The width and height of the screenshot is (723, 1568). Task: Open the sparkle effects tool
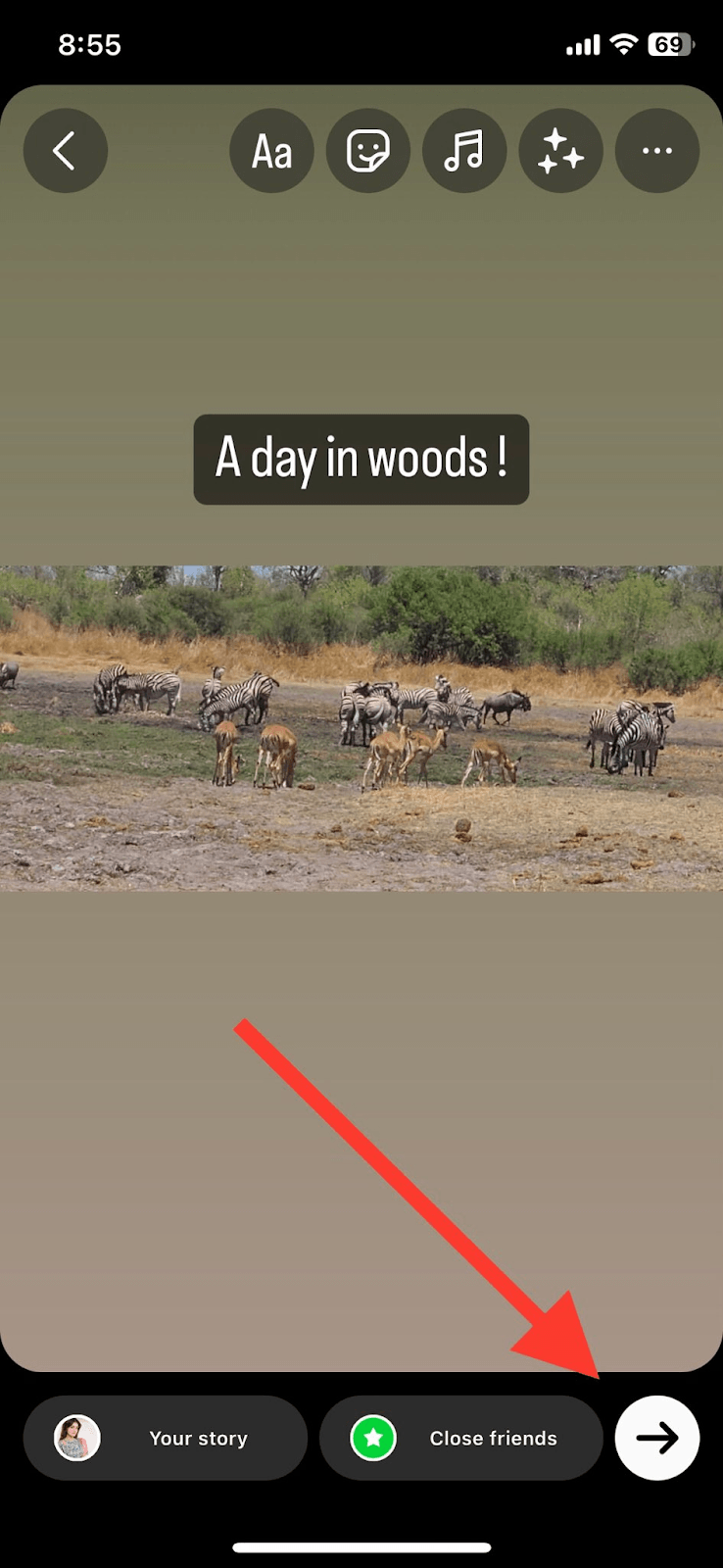click(x=560, y=151)
